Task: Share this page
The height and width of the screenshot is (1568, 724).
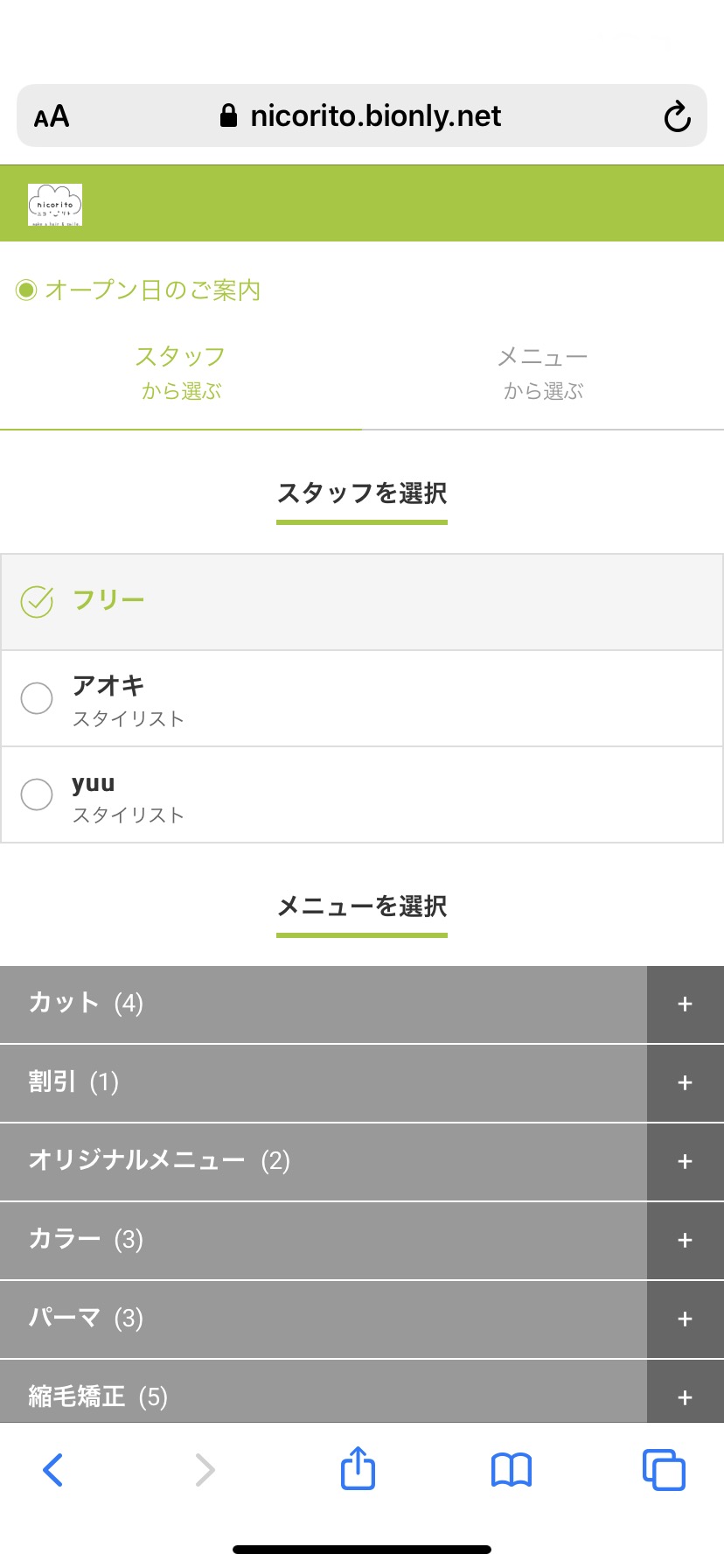Action: pos(358,1467)
